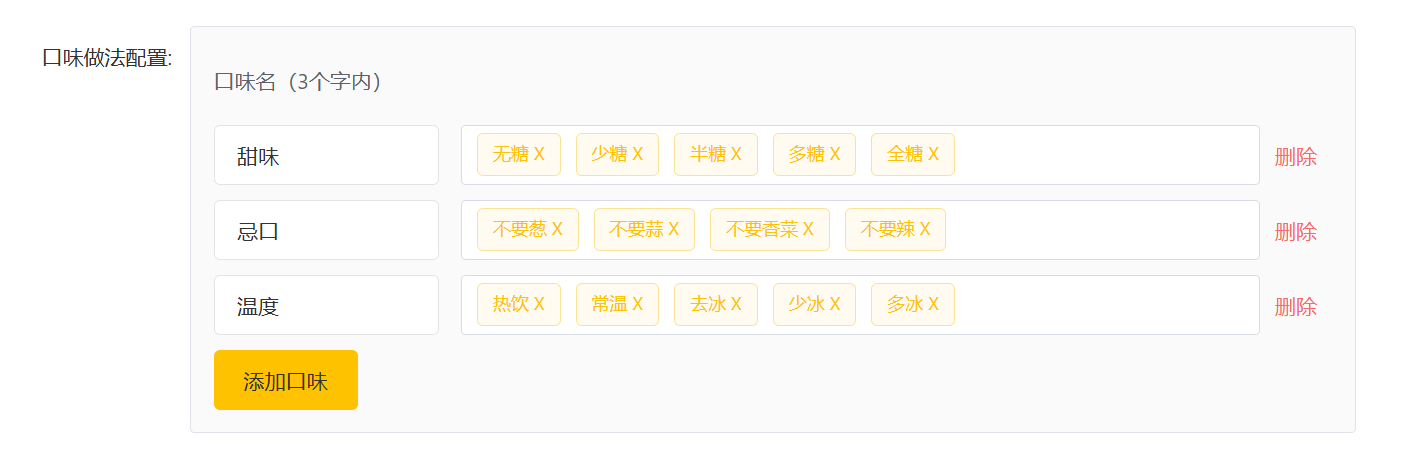The image size is (1419, 451).
Task: Delete the 忌口 flavor row
Action: 1295,231
